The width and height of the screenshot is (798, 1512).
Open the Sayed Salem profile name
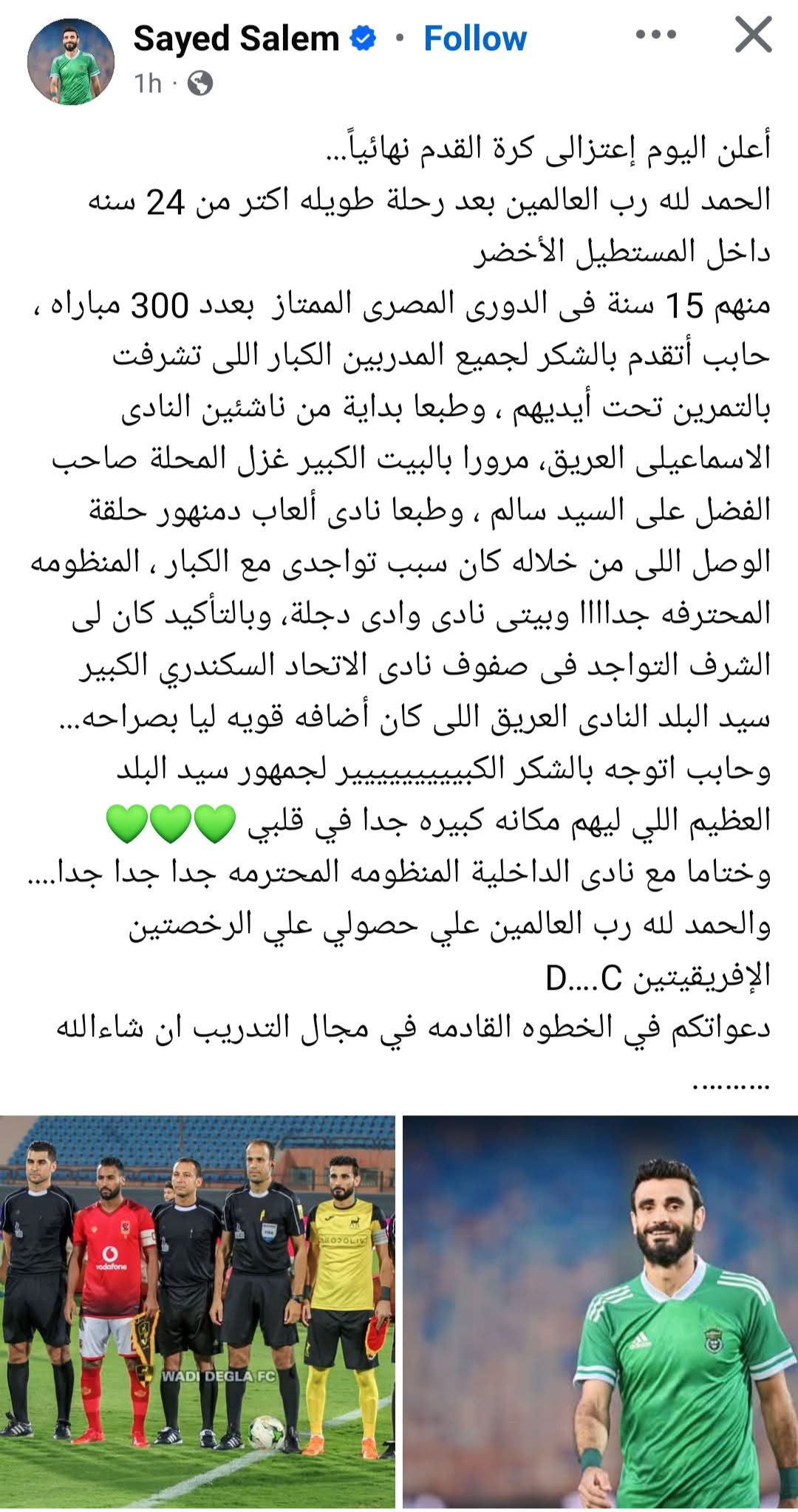coord(236,38)
